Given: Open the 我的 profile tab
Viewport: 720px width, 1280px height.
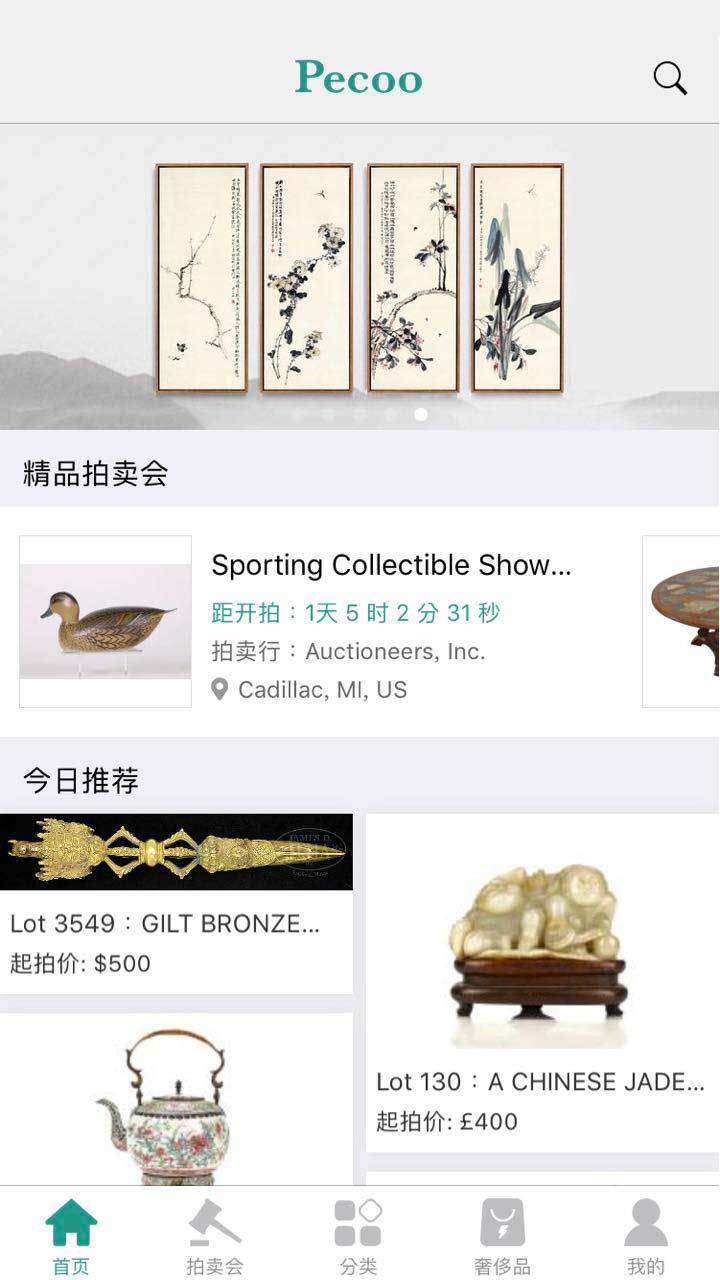Looking at the screenshot, I should coord(646,1236).
